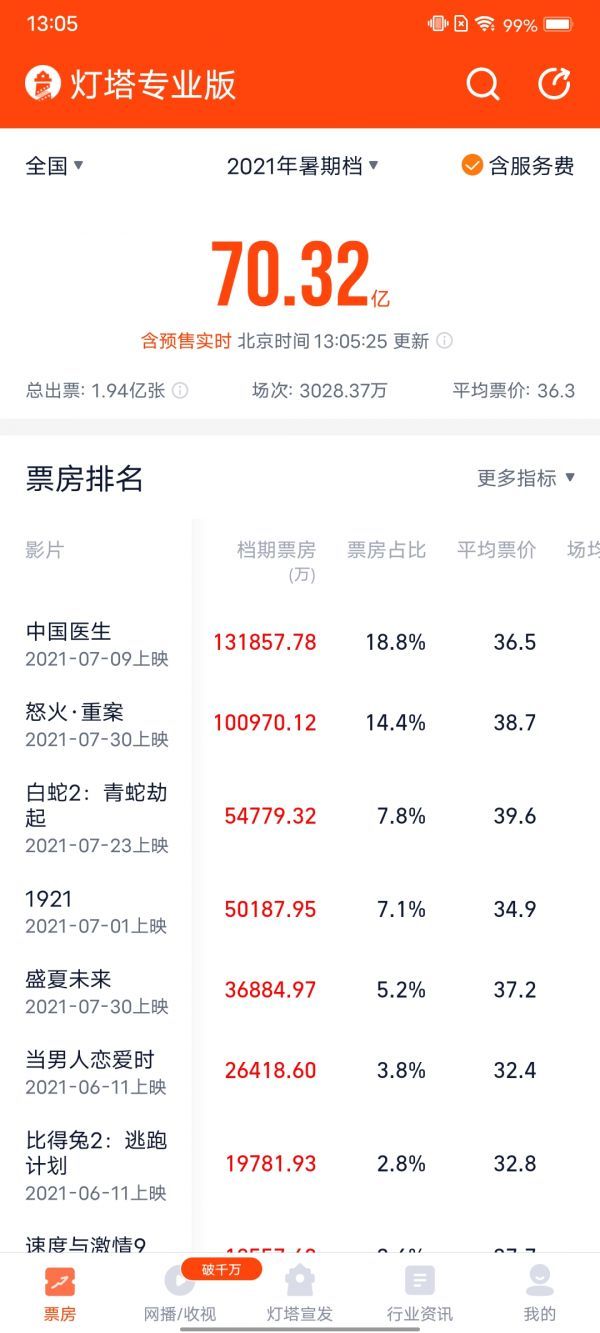Go to the 行业资讯 tab
The image size is (600, 1333).
(420, 1294)
